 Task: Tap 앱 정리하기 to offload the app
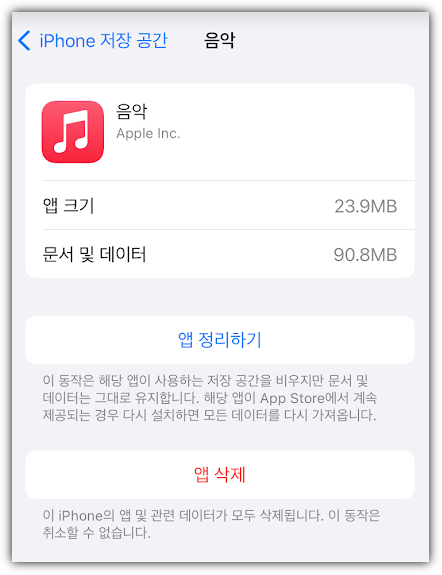point(220,340)
